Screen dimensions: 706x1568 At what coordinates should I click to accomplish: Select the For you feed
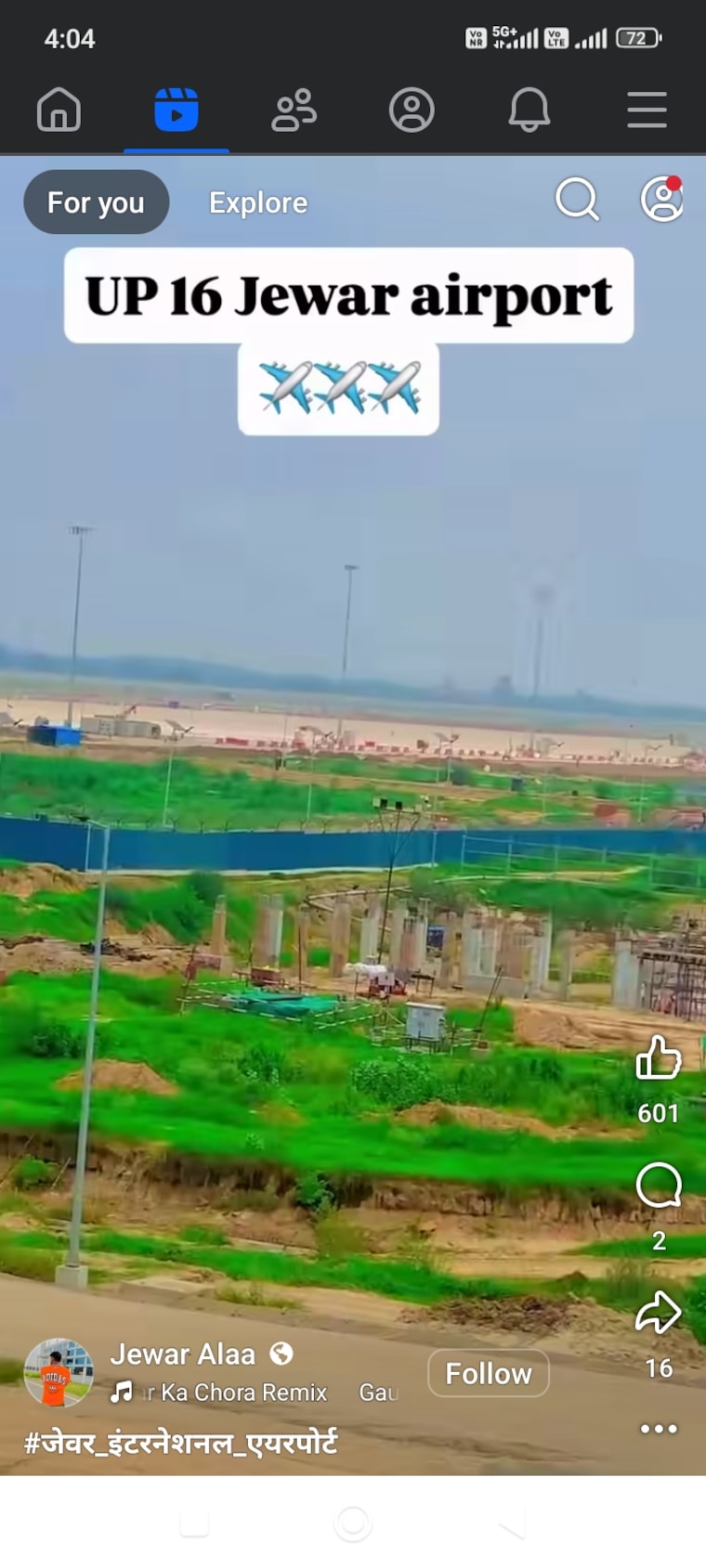(96, 202)
